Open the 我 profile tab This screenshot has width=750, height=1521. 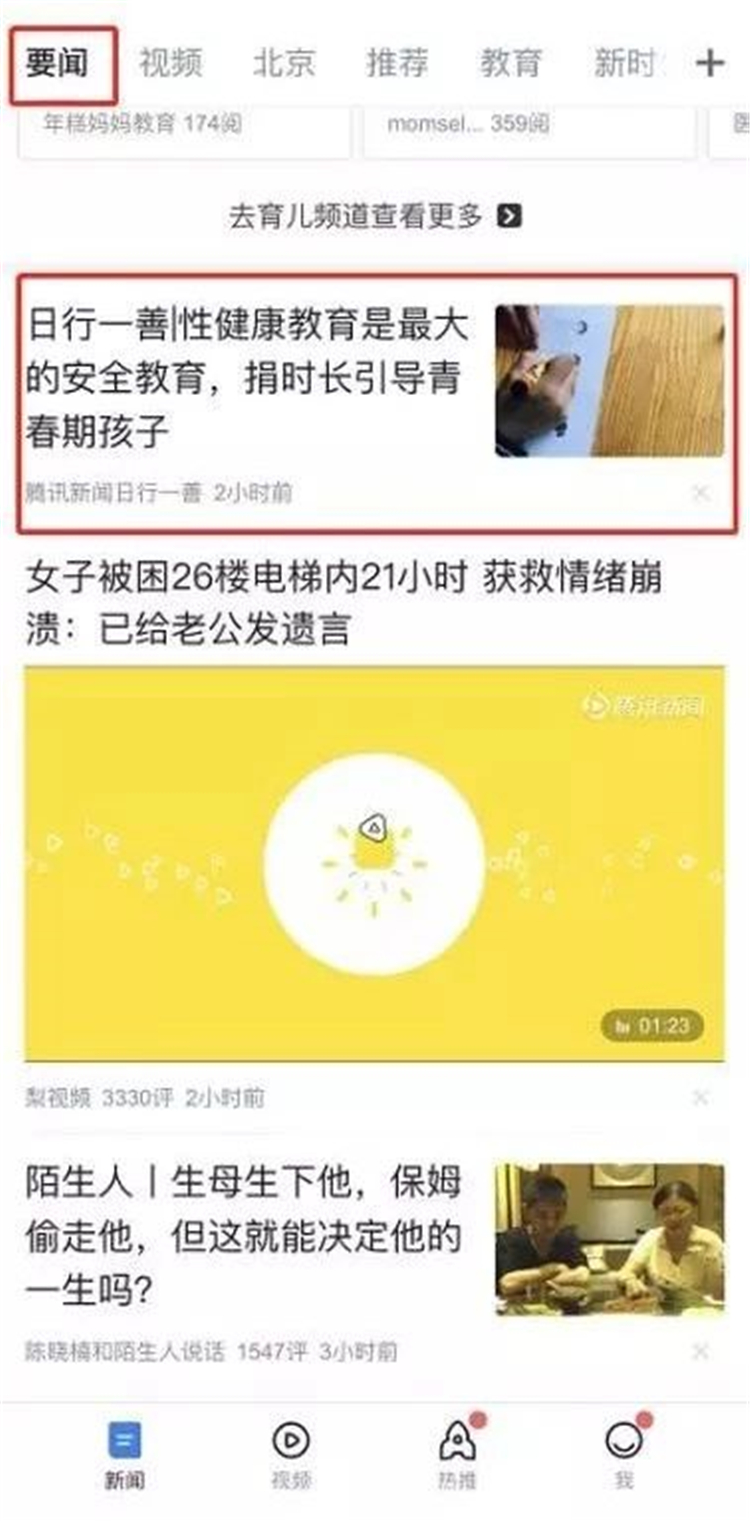pyautogui.click(x=624, y=1455)
